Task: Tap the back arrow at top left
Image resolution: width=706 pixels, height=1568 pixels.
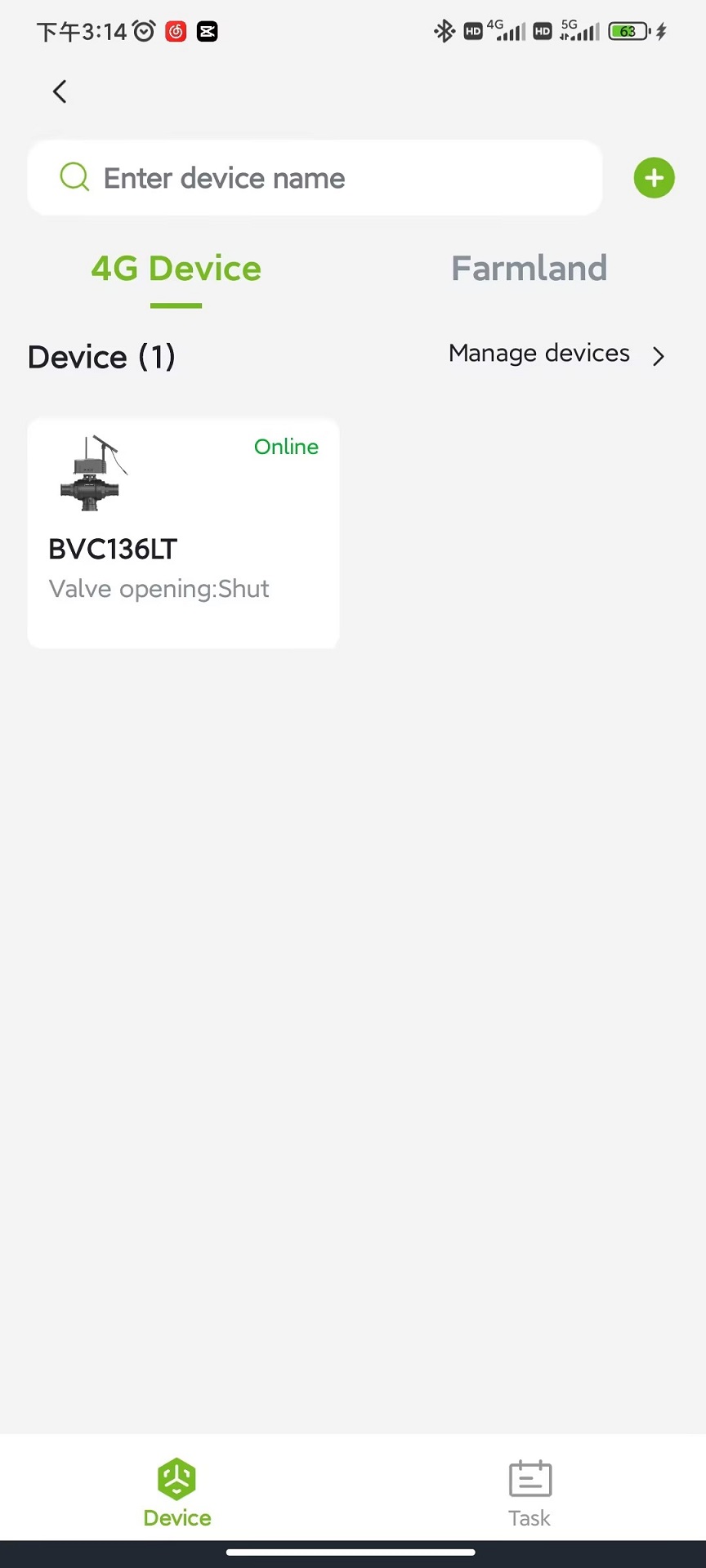Action: coord(59,91)
